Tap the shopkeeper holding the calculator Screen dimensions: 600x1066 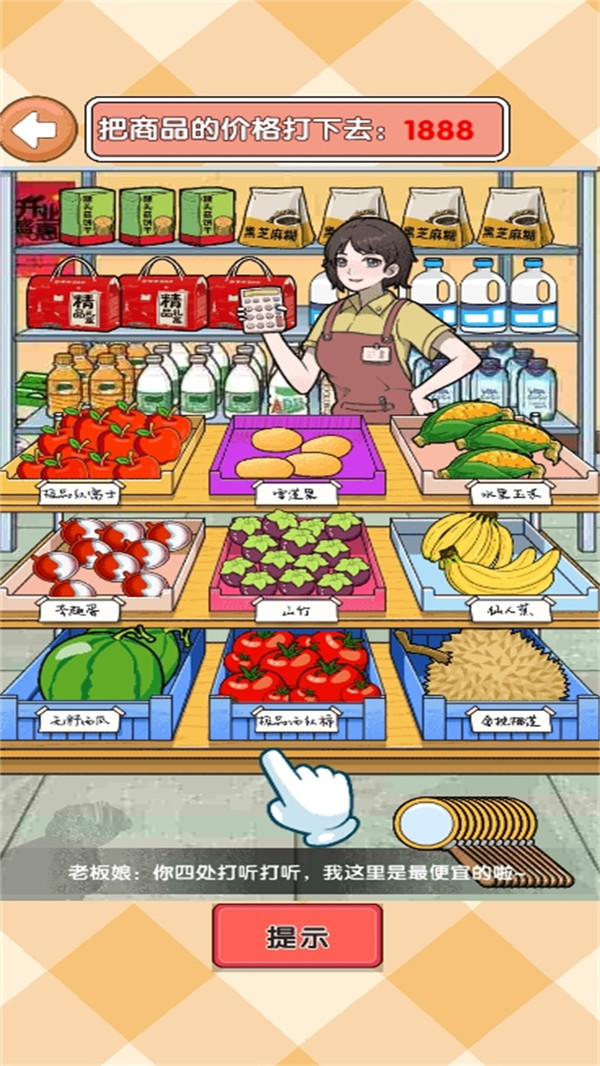[x=370, y=318]
